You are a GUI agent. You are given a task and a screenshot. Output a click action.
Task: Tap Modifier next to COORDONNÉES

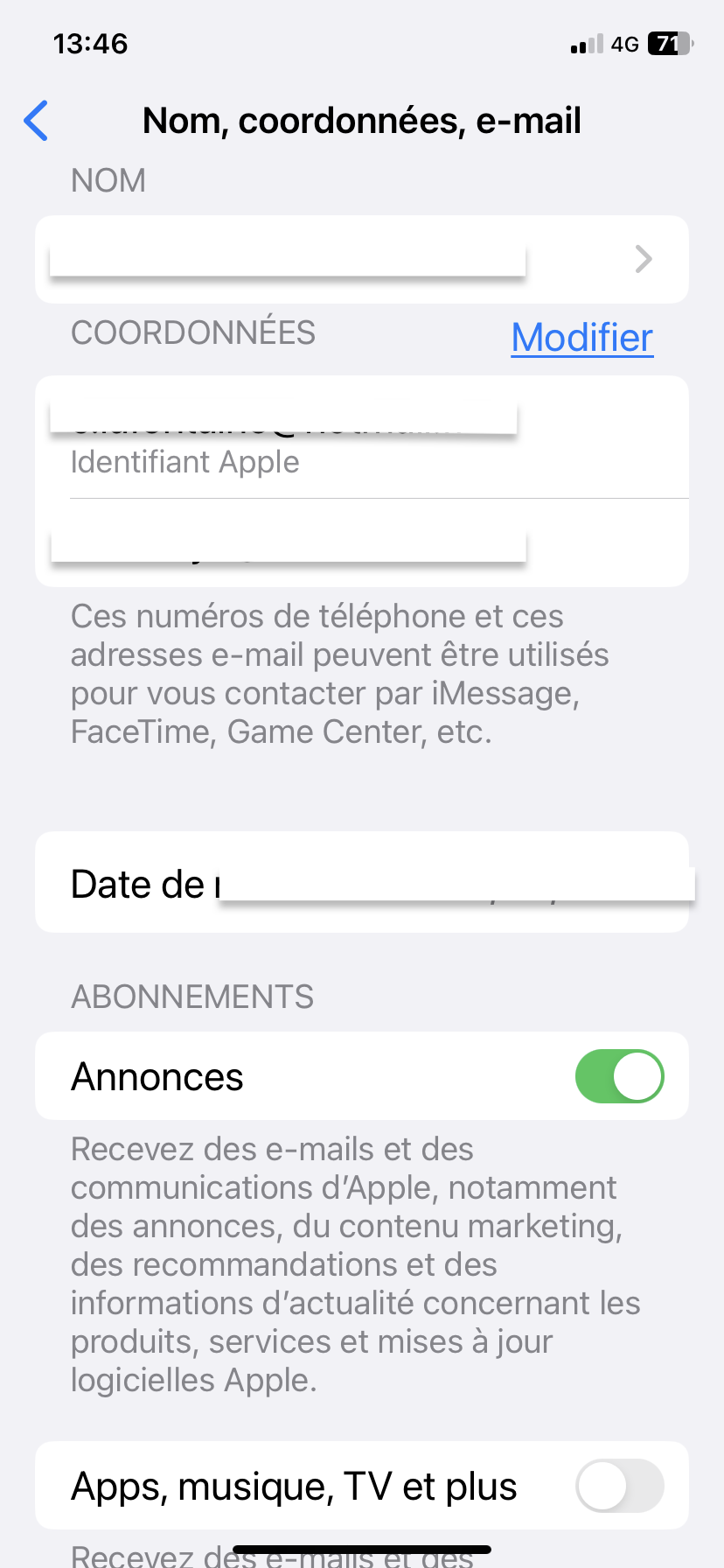click(x=582, y=338)
